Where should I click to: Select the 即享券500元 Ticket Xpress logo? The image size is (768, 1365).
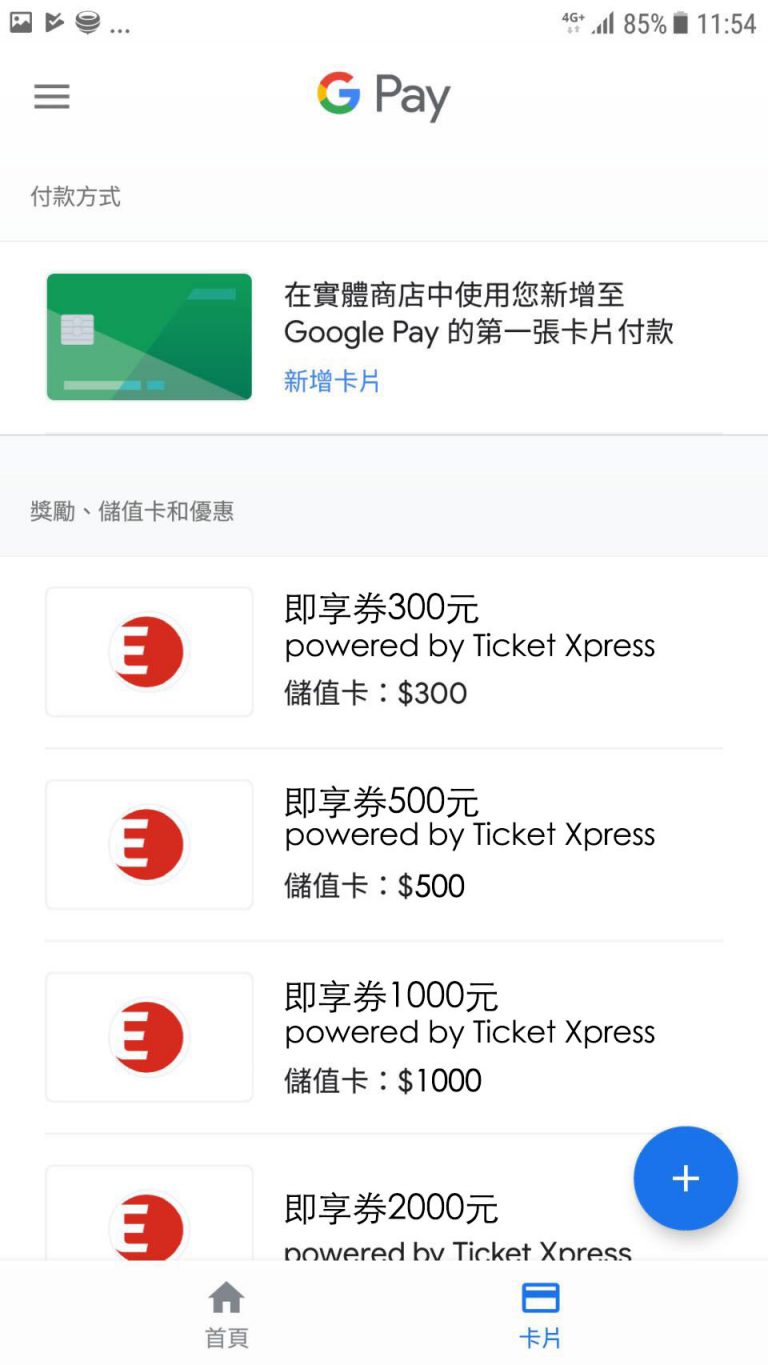click(x=148, y=843)
